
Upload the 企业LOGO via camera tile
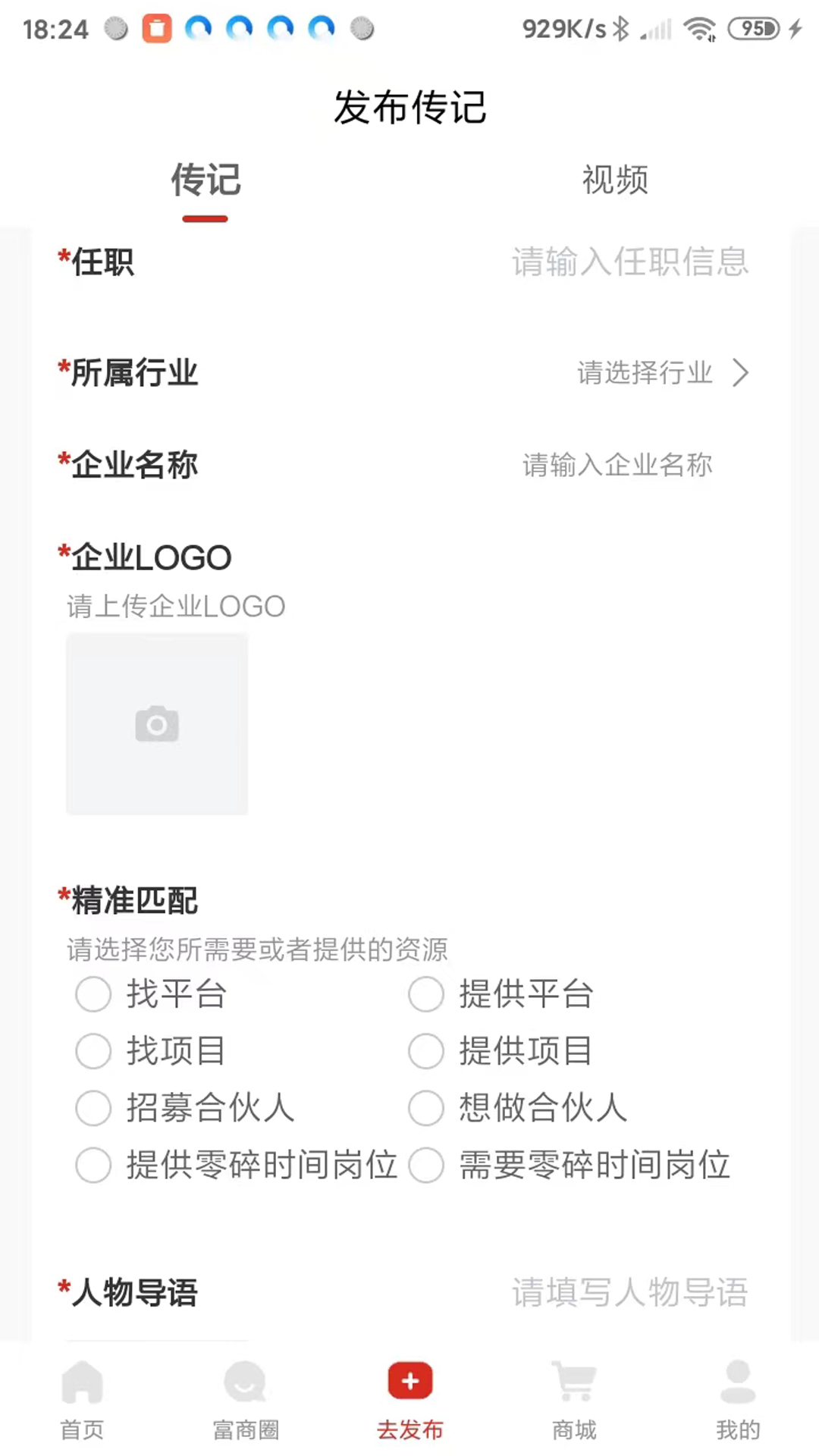tap(157, 724)
